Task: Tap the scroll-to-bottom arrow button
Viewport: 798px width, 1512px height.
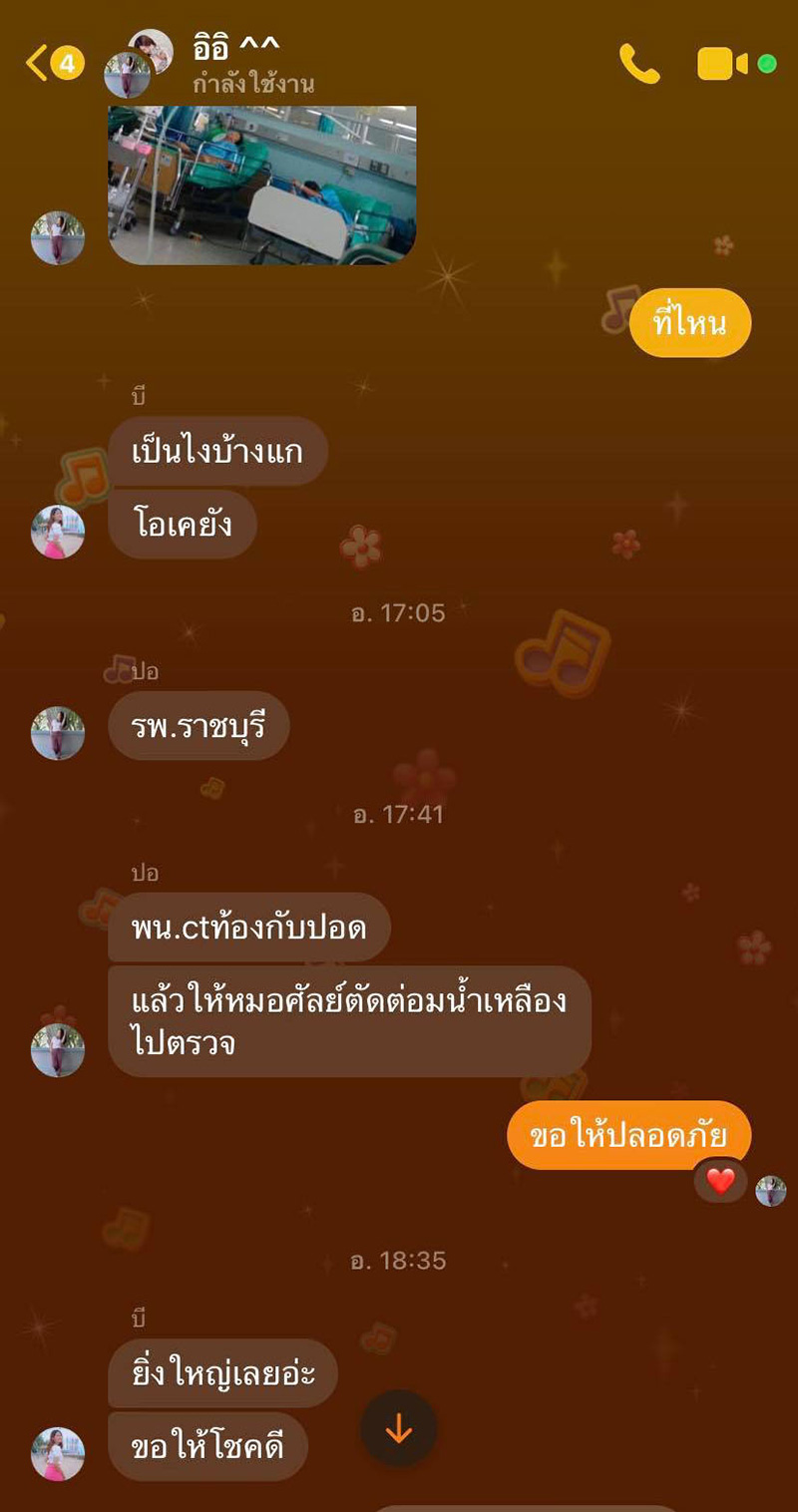Action: [399, 1429]
